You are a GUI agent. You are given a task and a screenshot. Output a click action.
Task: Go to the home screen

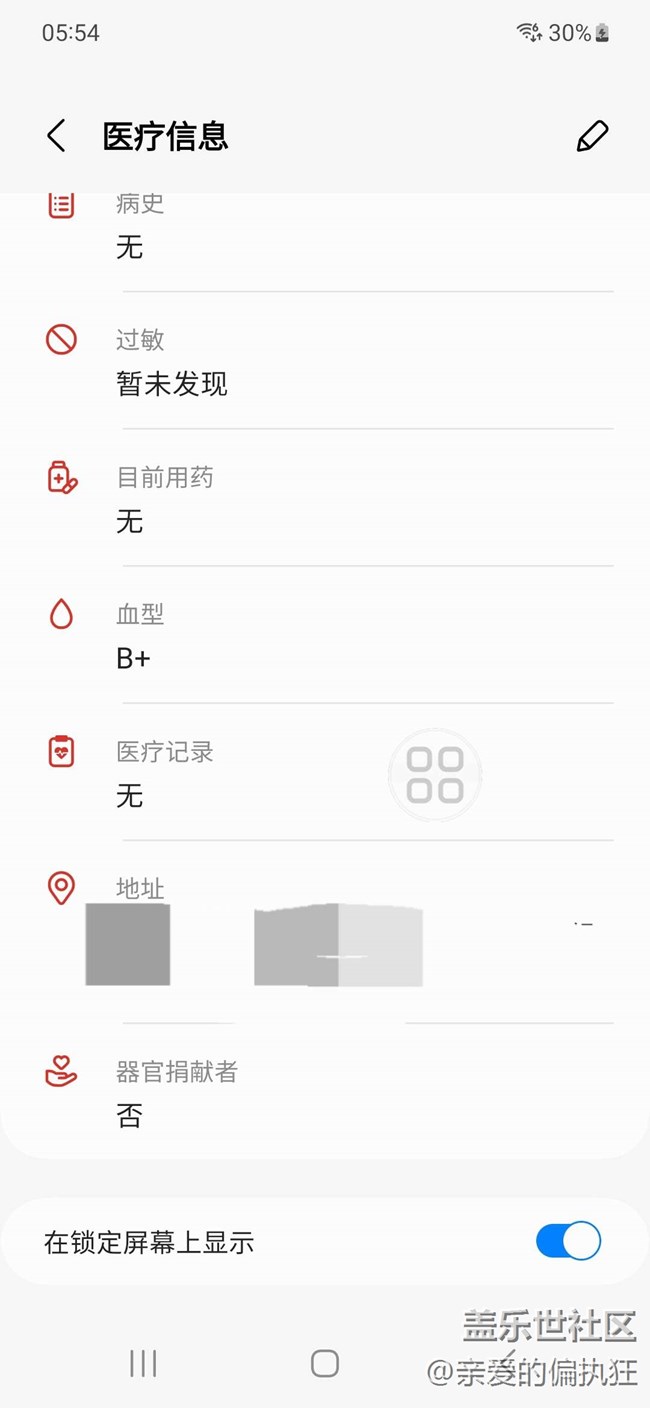coord(325,1363)
